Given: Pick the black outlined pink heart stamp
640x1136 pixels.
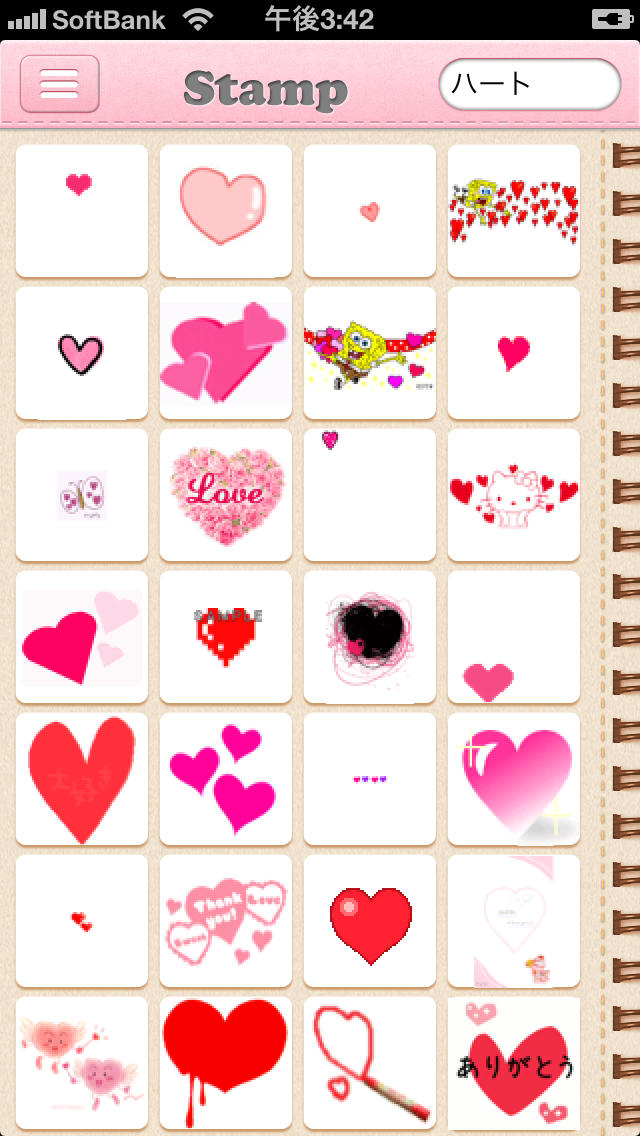Looking at the screenshot, I should 82,352.
